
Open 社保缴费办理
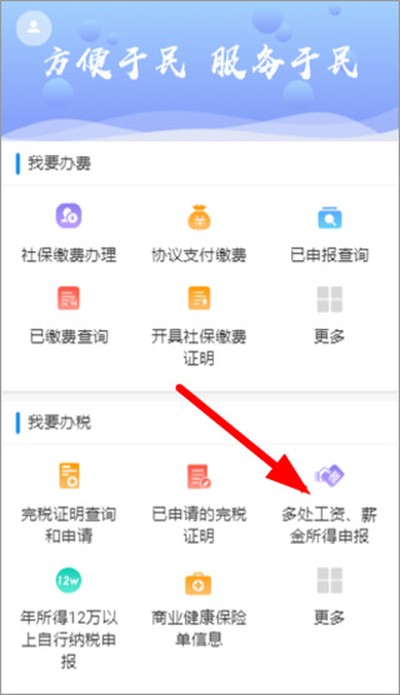tap(69, 233)
